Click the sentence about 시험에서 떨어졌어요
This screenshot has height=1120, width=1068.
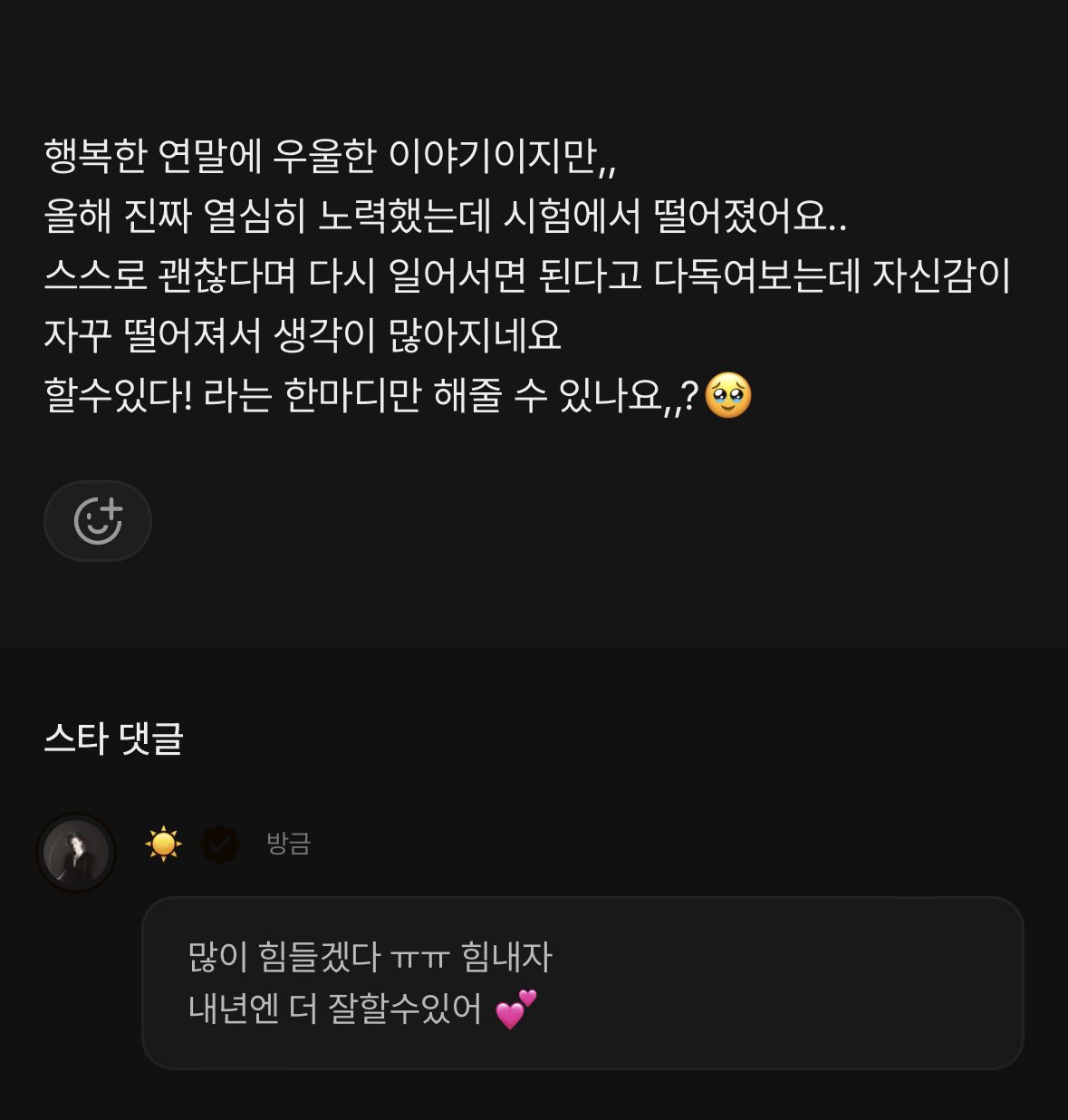[x=448, y=216]
